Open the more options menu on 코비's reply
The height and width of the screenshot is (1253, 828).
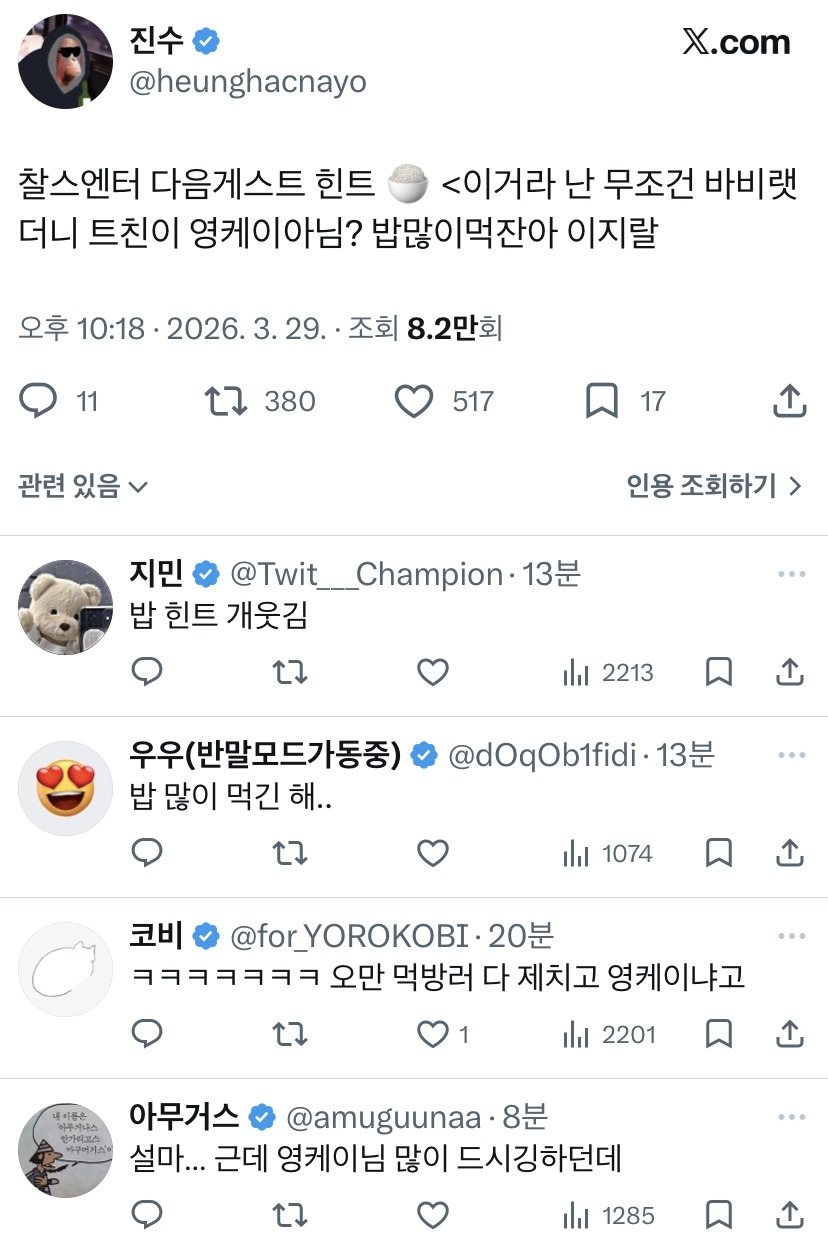point(791,935)
